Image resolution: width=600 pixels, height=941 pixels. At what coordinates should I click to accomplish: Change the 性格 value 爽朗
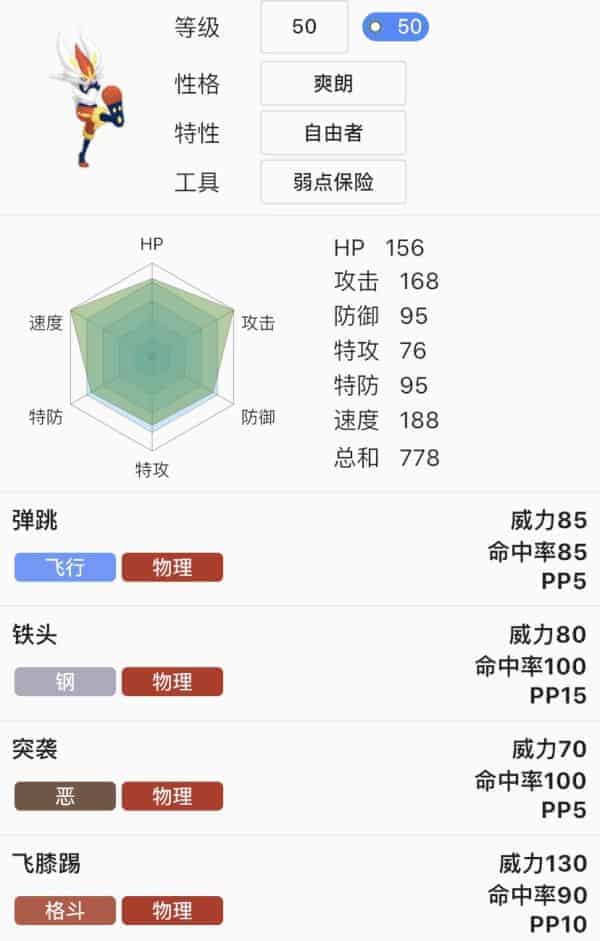pyautogui.click(x=333, y=83)
